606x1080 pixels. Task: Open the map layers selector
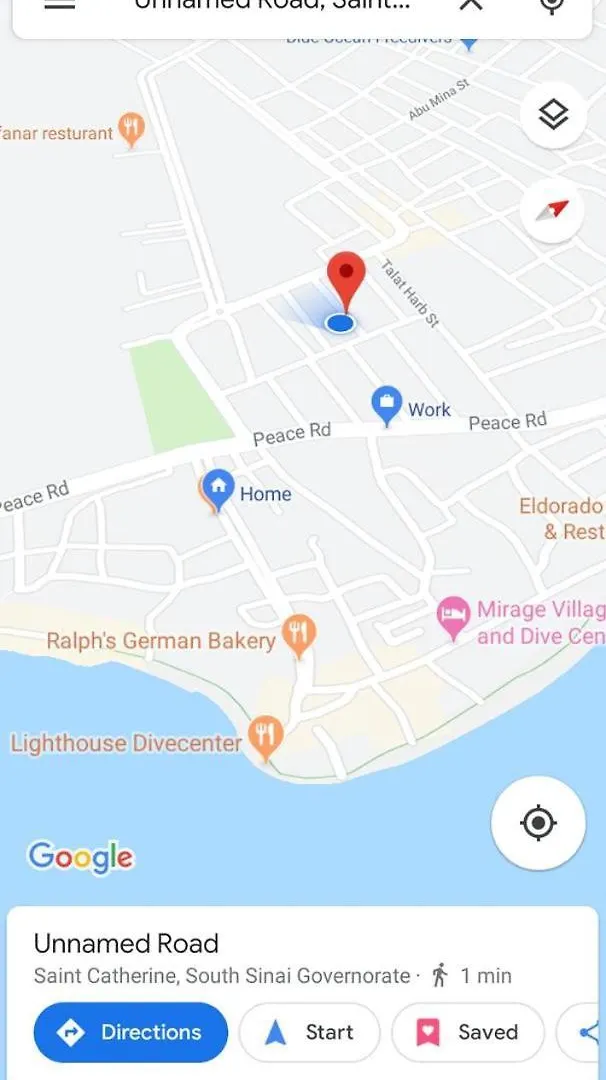tap(552, 115)
